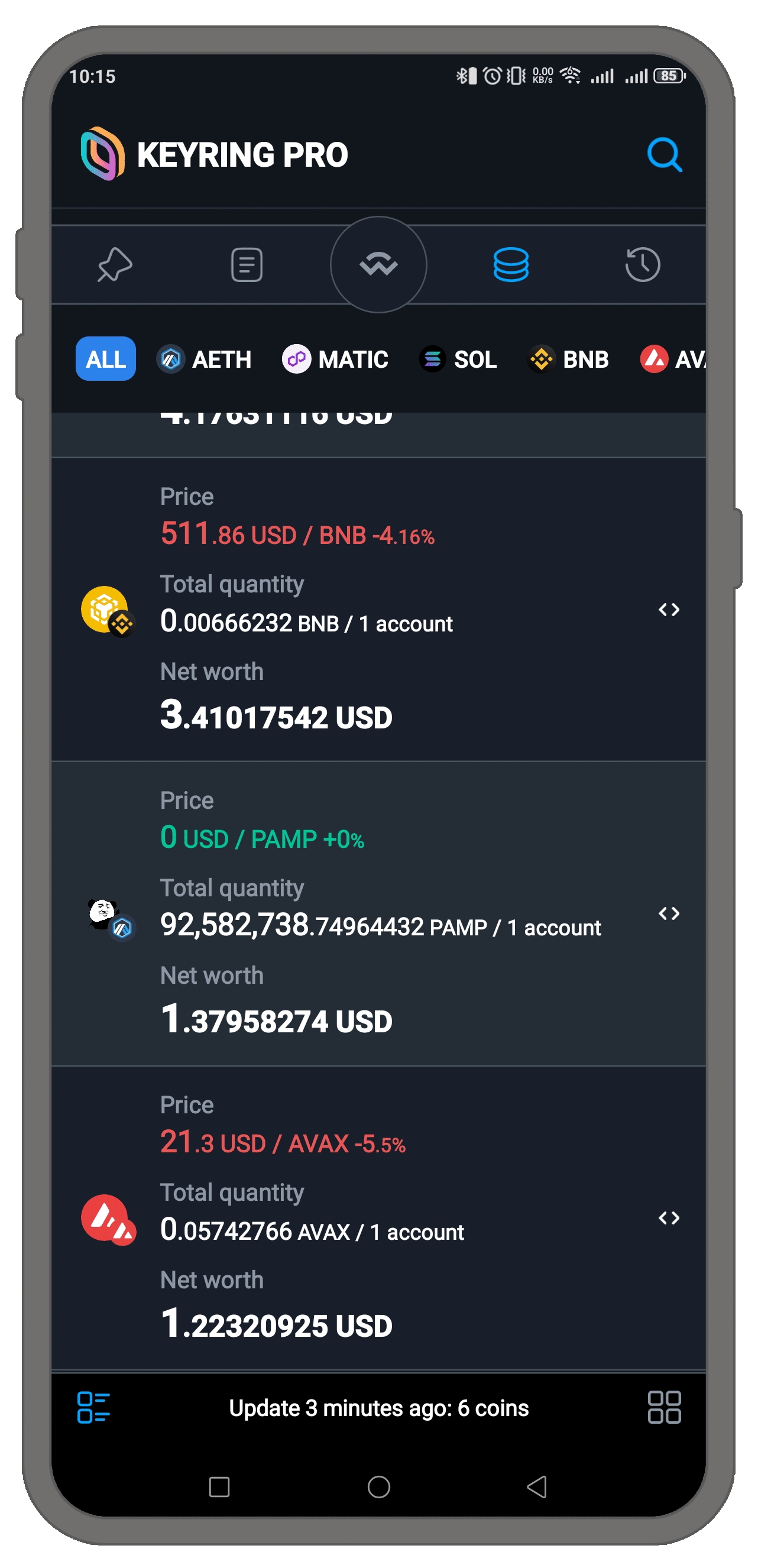This screenshot has width=758, height=1568.
Task: Select the coins stack tab
Action: (510, 265)
